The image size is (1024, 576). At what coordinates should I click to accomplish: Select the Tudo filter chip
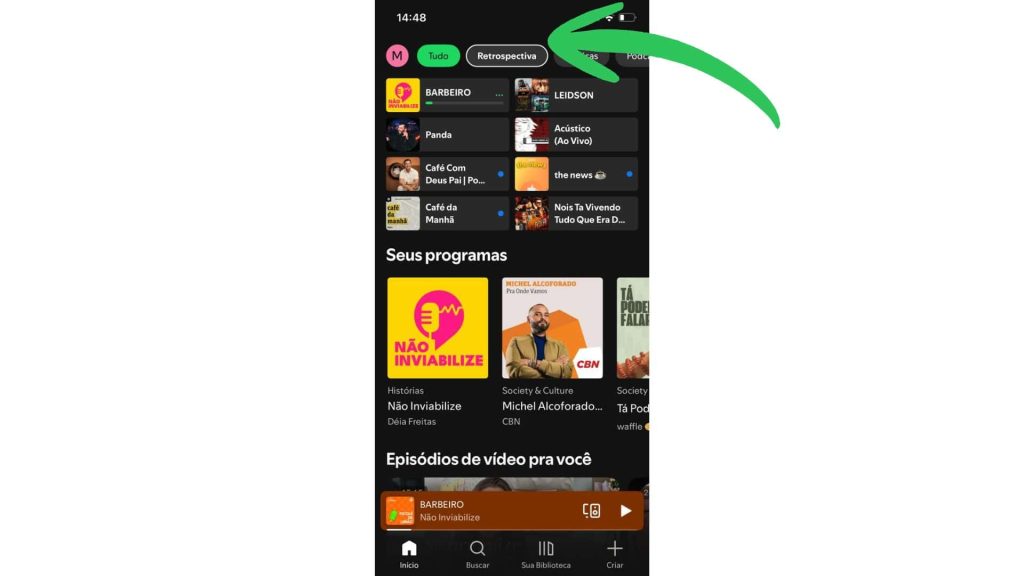pos(438,56)
